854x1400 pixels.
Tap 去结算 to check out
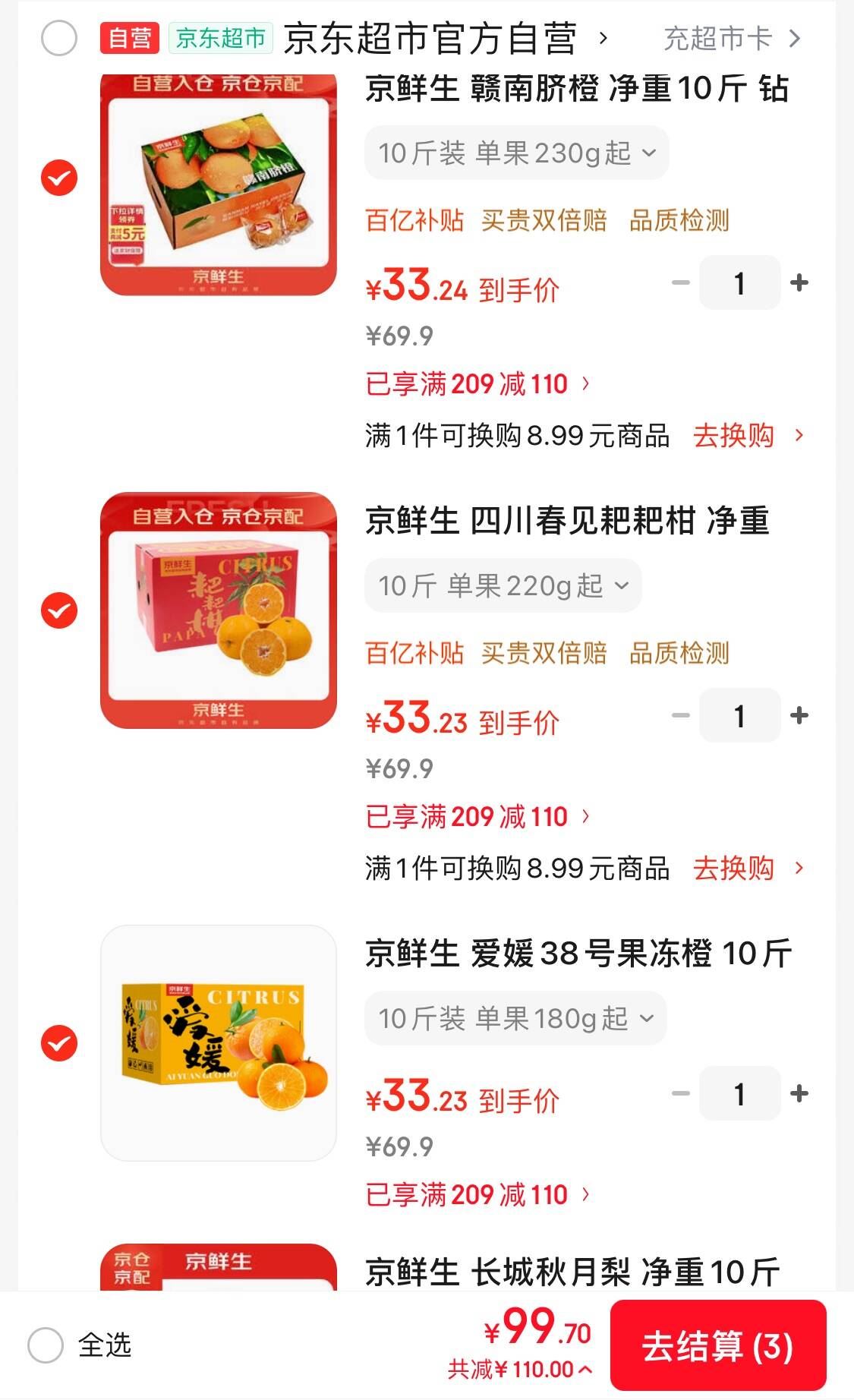pos(717,1345)
